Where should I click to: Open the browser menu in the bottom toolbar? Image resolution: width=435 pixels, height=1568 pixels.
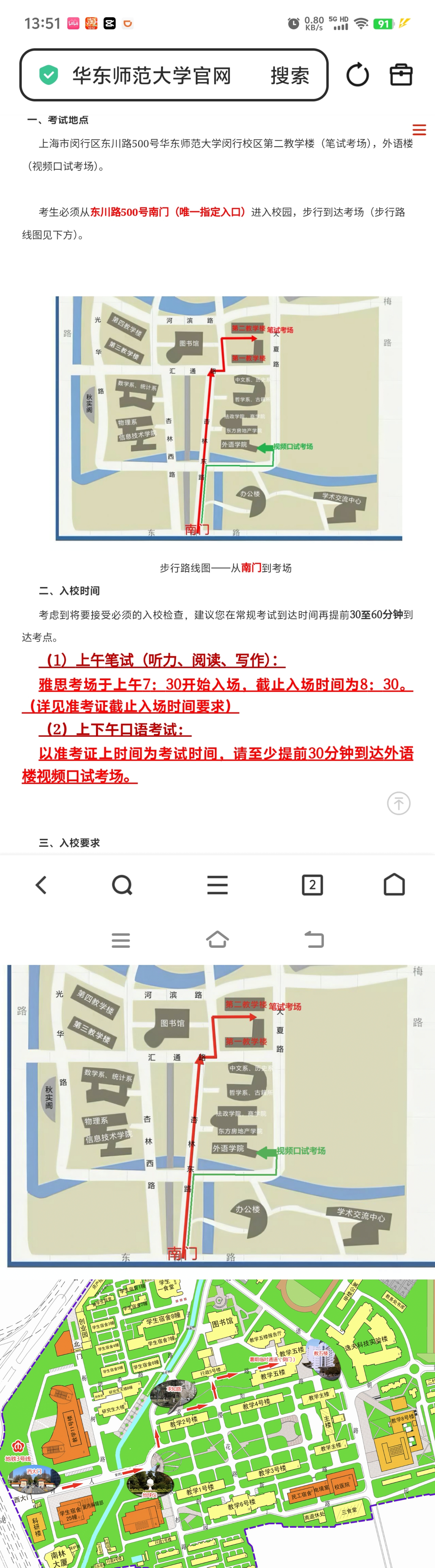[217, 885]
